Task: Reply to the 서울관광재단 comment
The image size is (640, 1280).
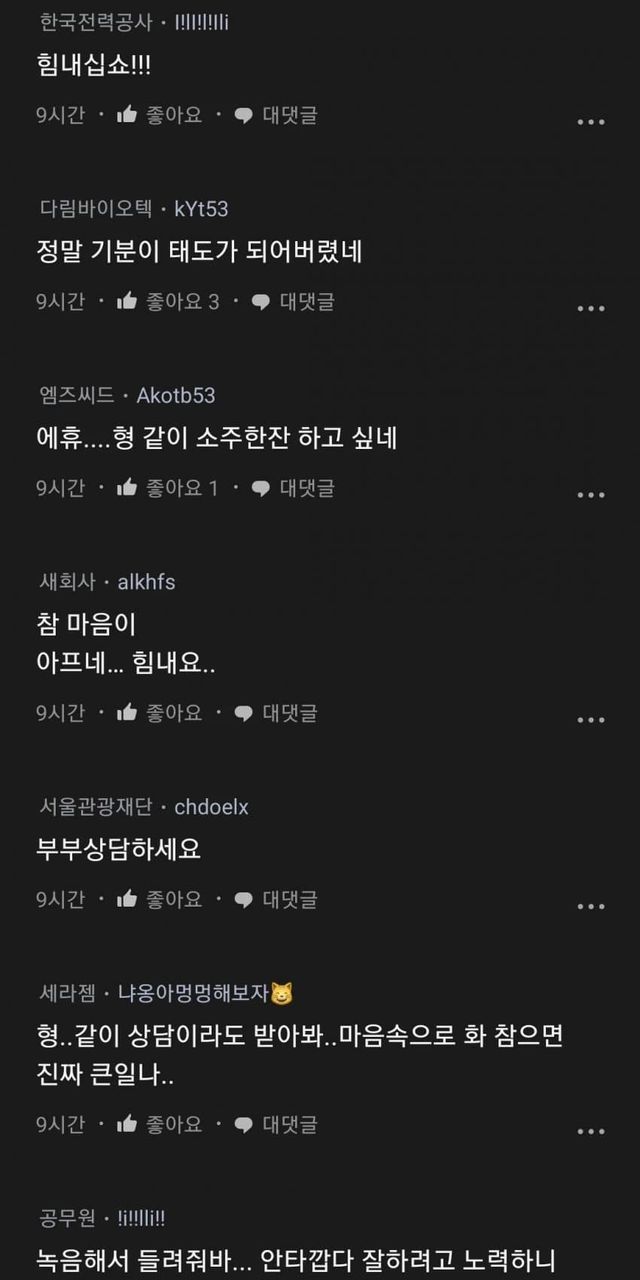Action: [276, 899]
